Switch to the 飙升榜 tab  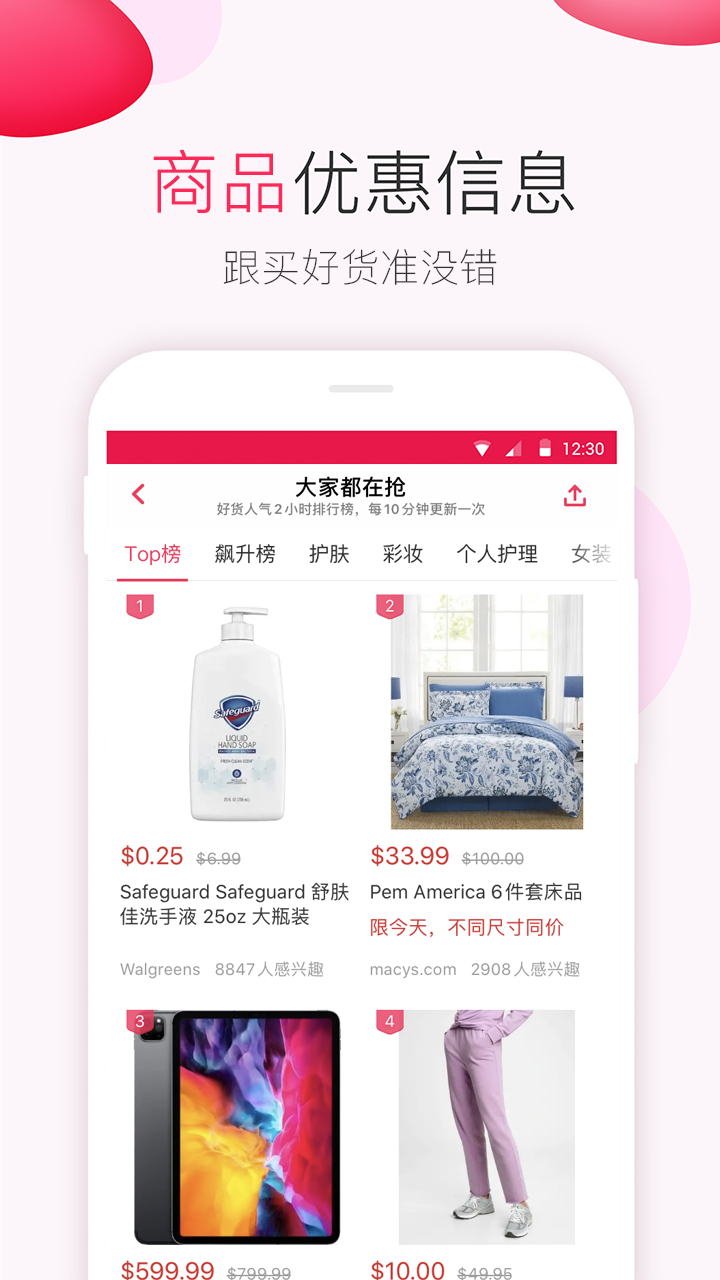click(x=244, y=553)
